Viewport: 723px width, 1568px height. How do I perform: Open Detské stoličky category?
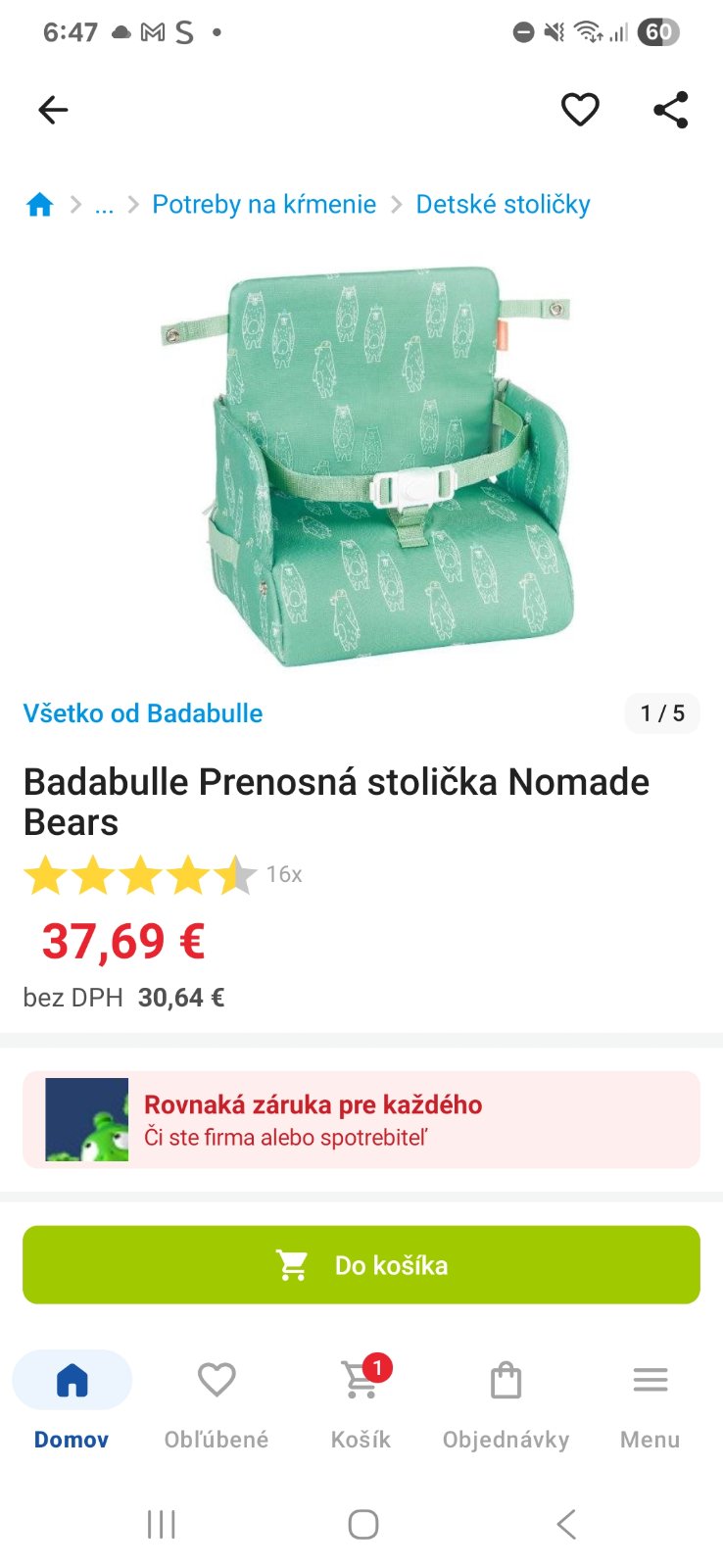(x=503, y=205)
